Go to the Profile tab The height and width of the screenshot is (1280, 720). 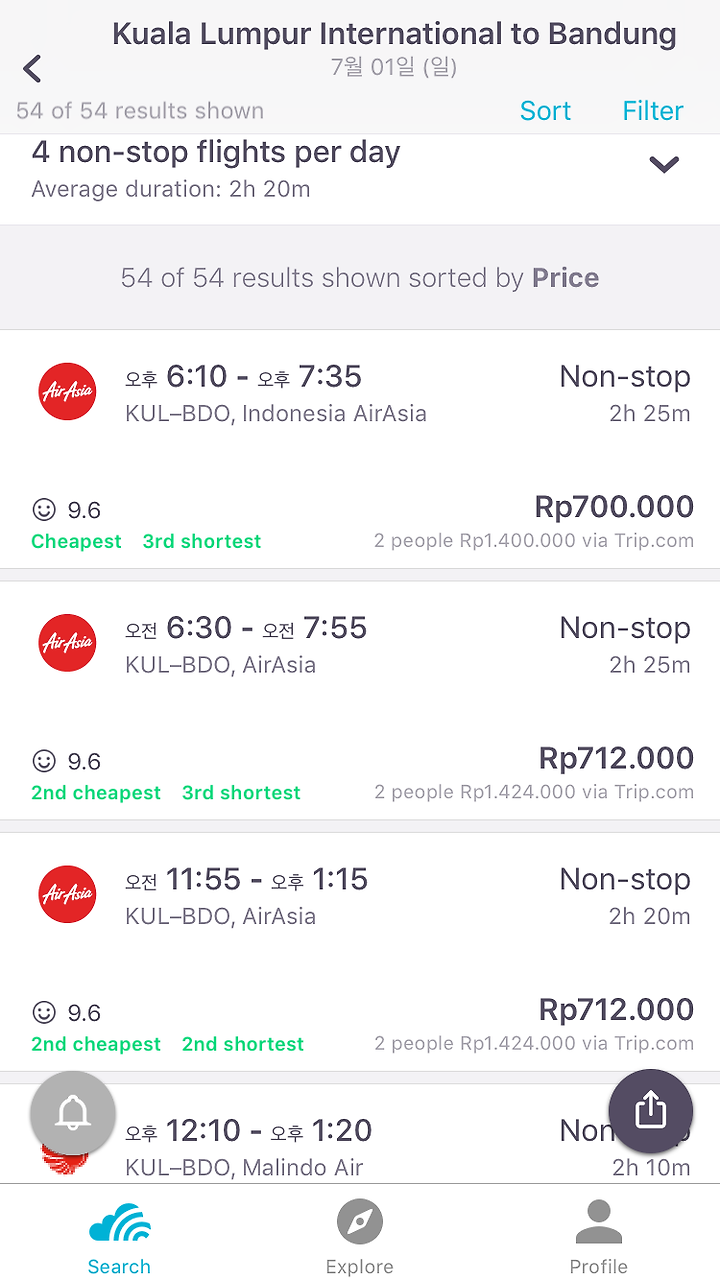pos(599,1238)
